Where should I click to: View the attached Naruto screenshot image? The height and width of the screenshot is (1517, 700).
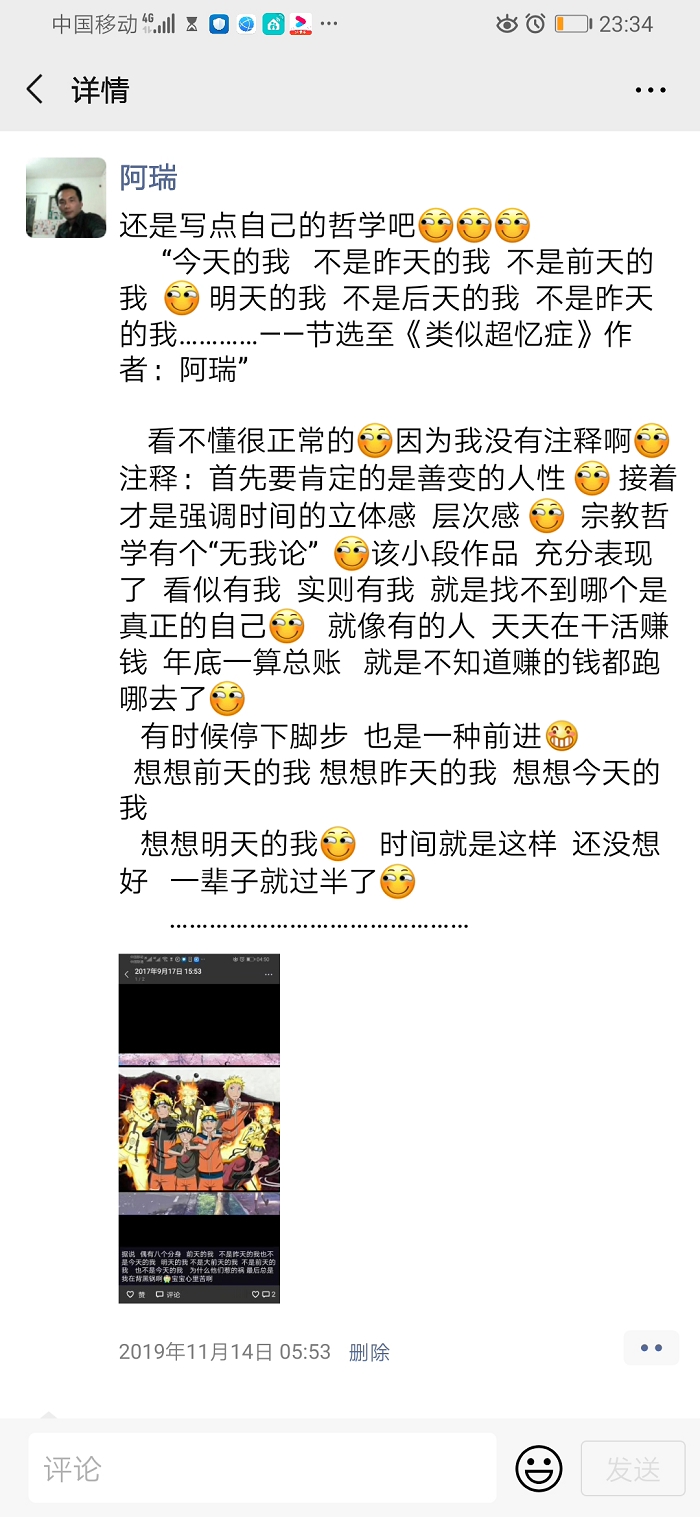click(199, 1128)
